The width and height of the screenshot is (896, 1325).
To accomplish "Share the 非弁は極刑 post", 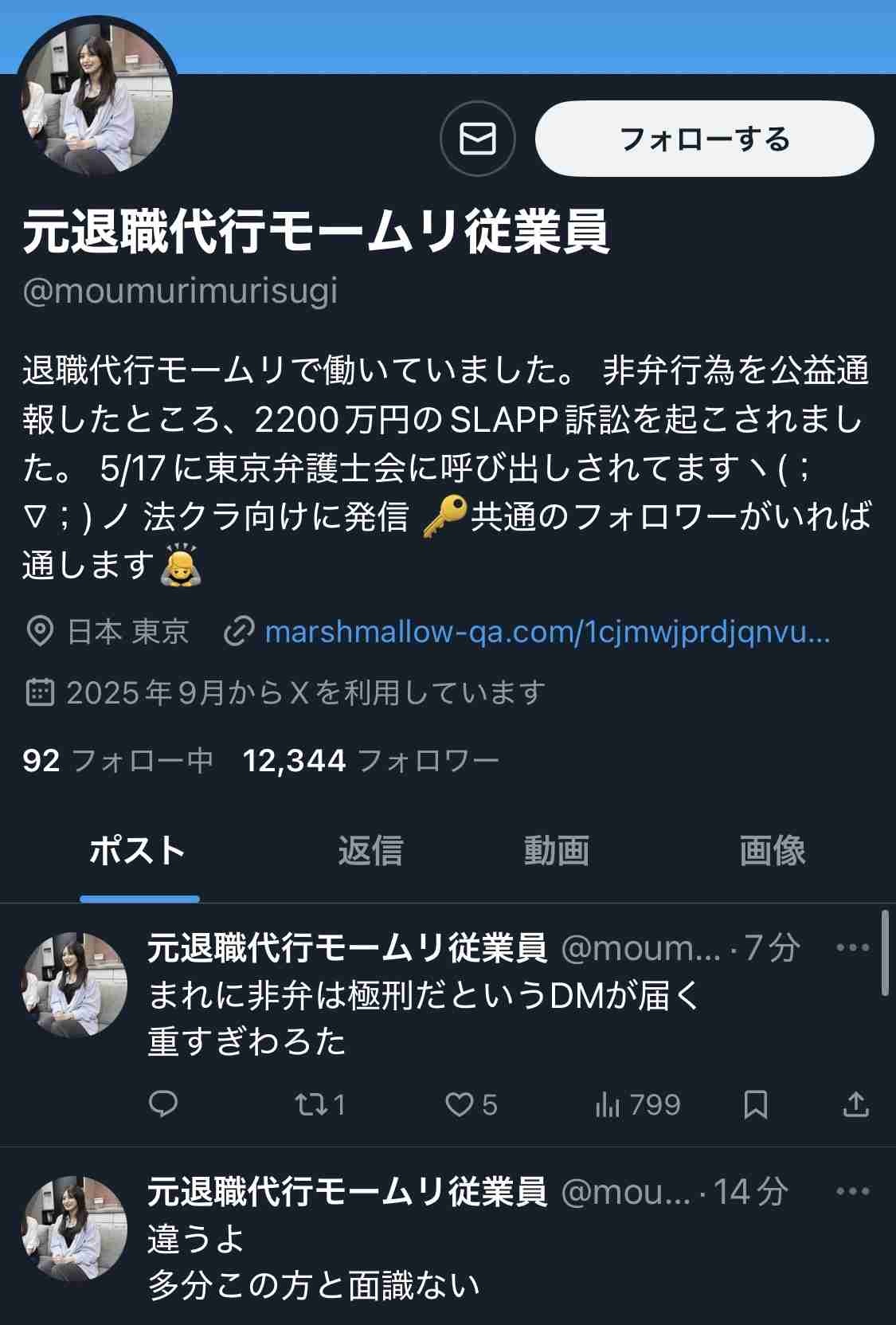I will (855, 1104).
